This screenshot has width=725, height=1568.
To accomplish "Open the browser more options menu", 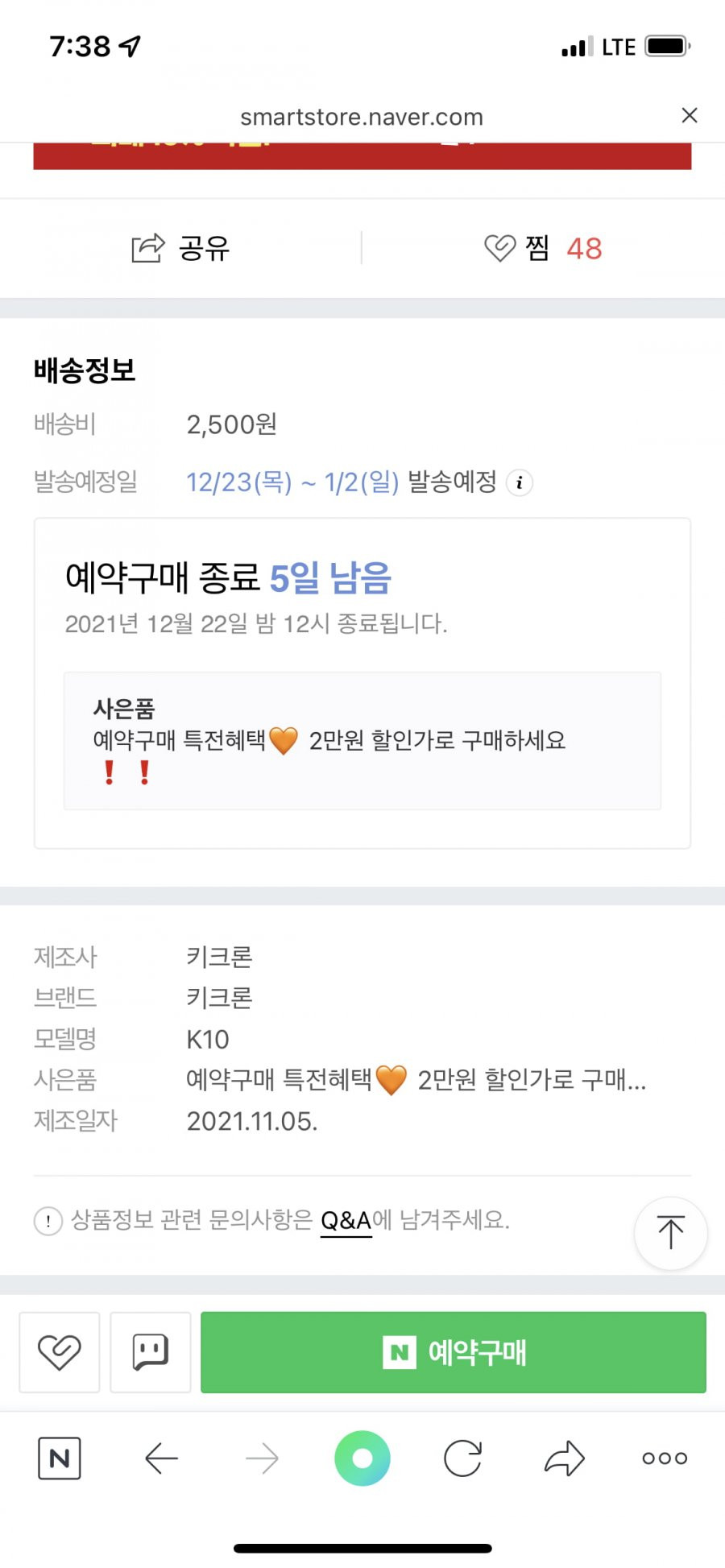I will pos(665,1458).
